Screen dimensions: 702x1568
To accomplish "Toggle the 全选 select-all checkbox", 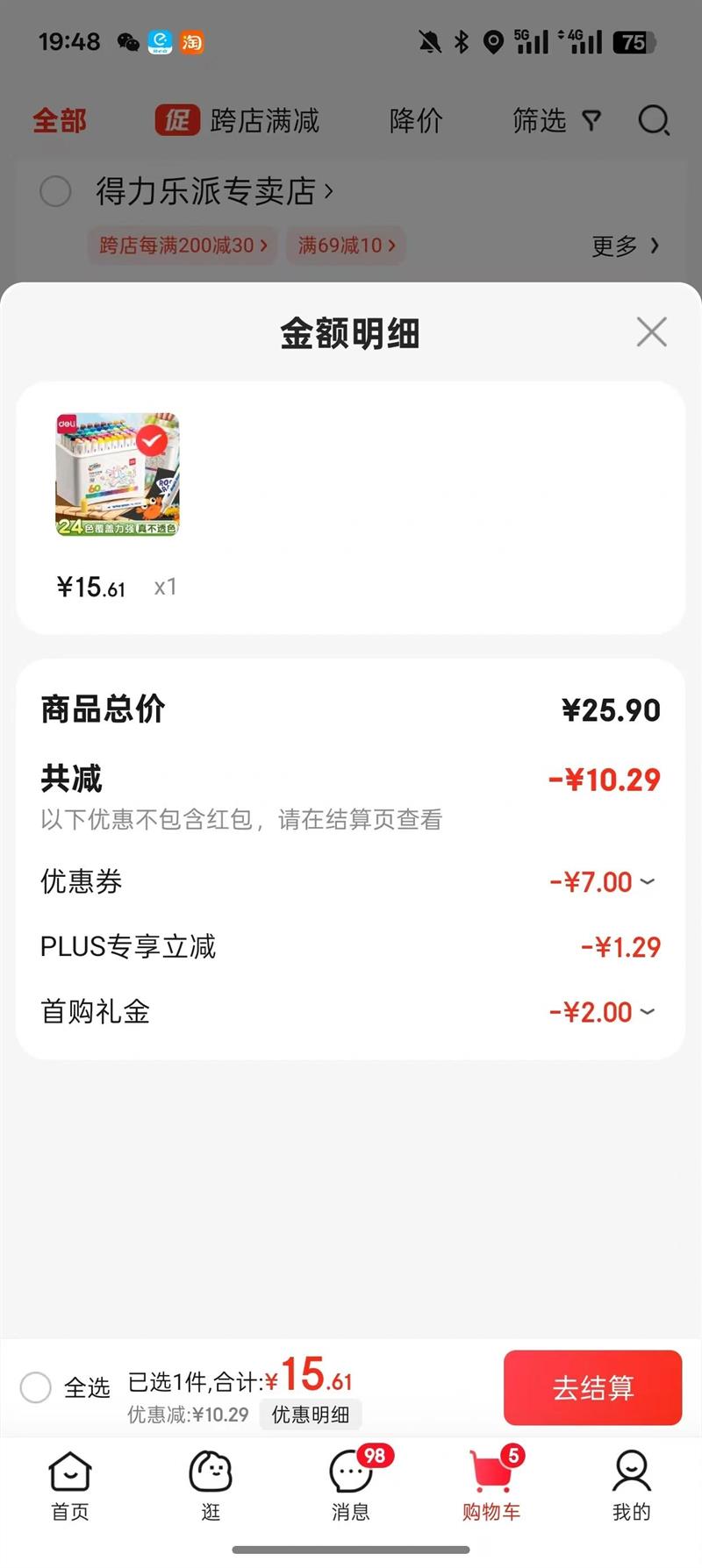I will coord(36,1387).
